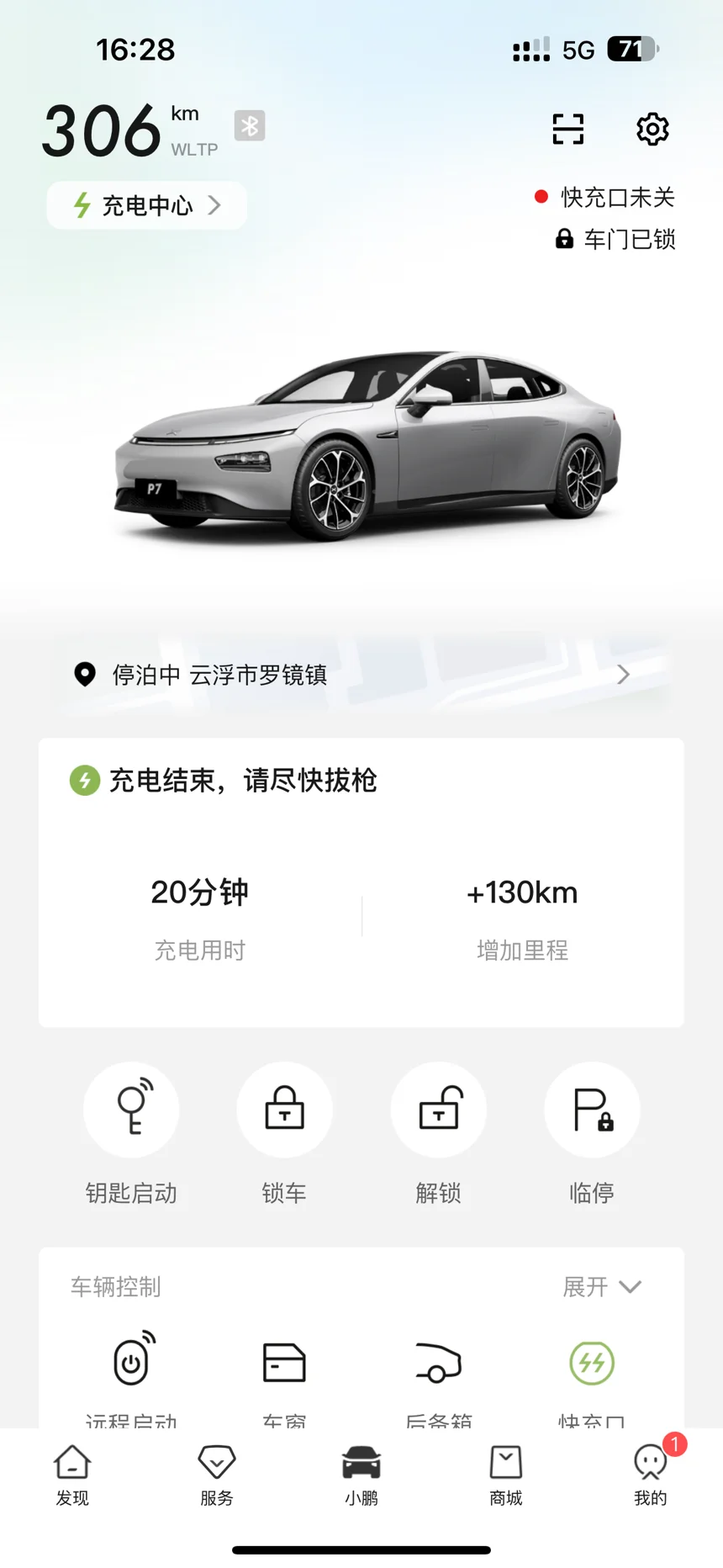723x1568 pixels.
Task: Tap the Bluetooth key icon
Action: tap(250, 126)
